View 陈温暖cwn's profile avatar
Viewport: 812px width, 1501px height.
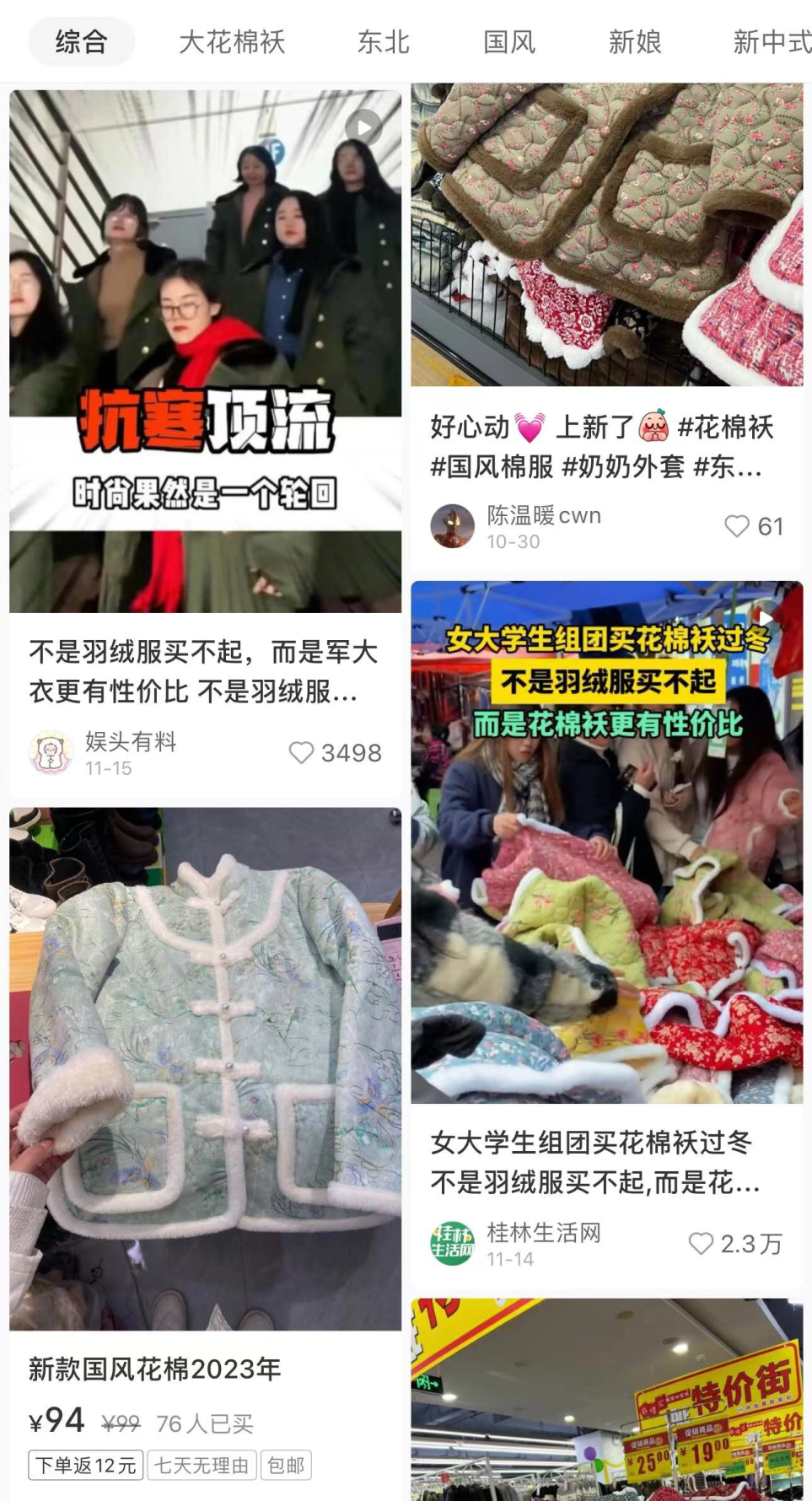(x=453, y=526)
